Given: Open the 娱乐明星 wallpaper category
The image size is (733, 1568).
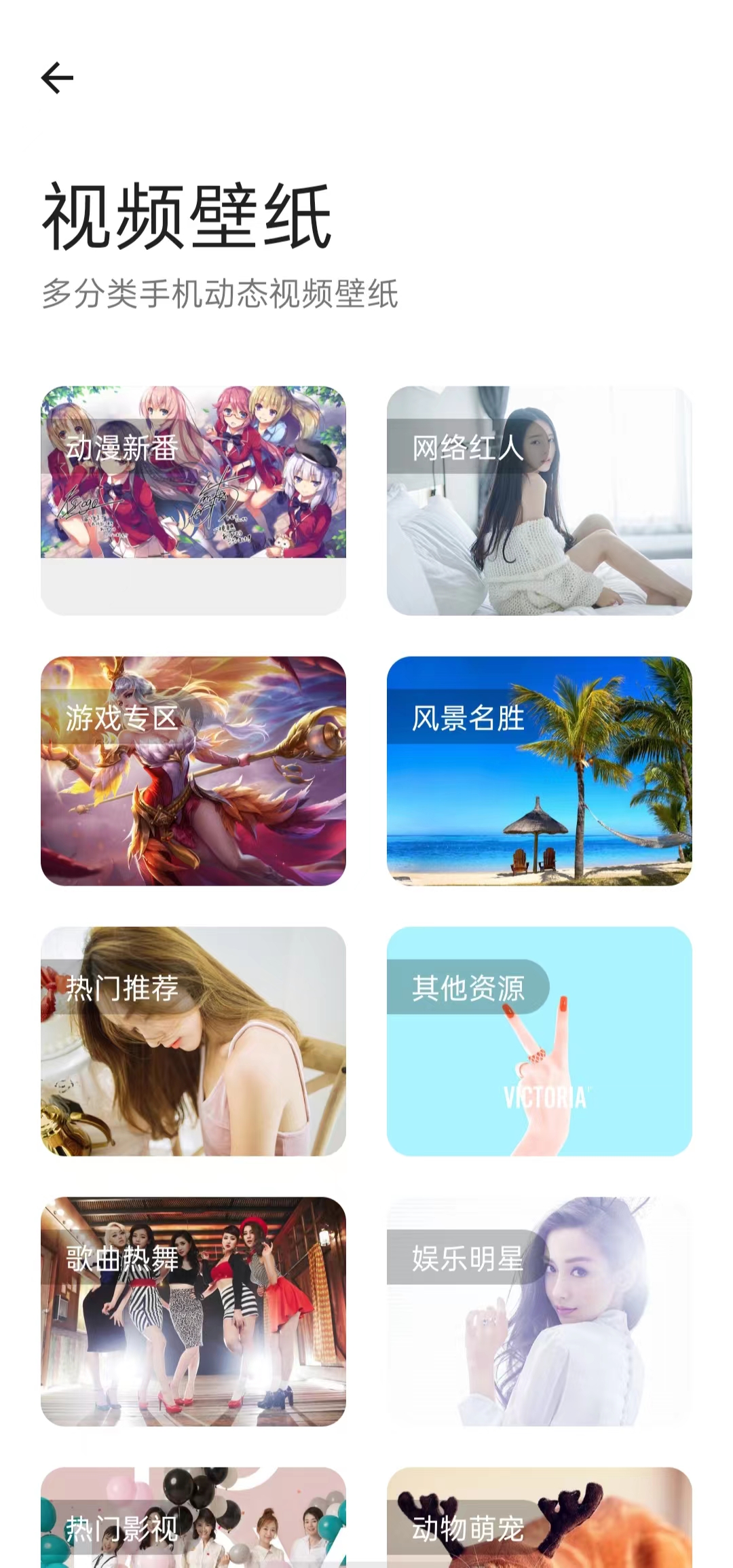Looking at the screenshot, I should pyautogui.click(x=539, y=1311).
